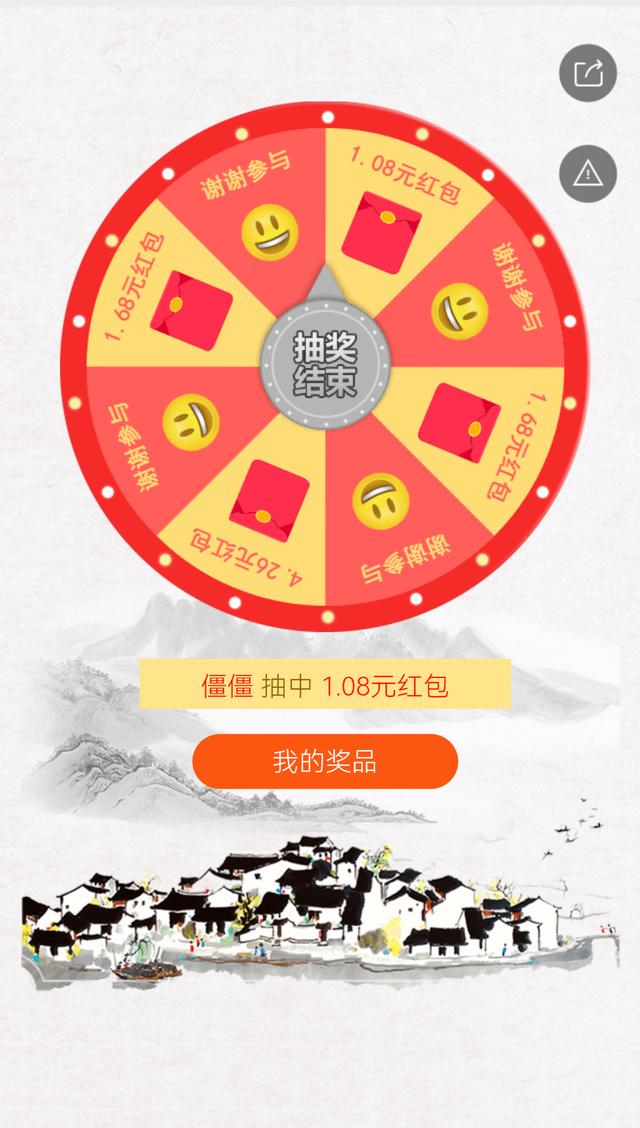640x1128 pixels.
Task: Open the report warning icon
Action: (588, 173)
